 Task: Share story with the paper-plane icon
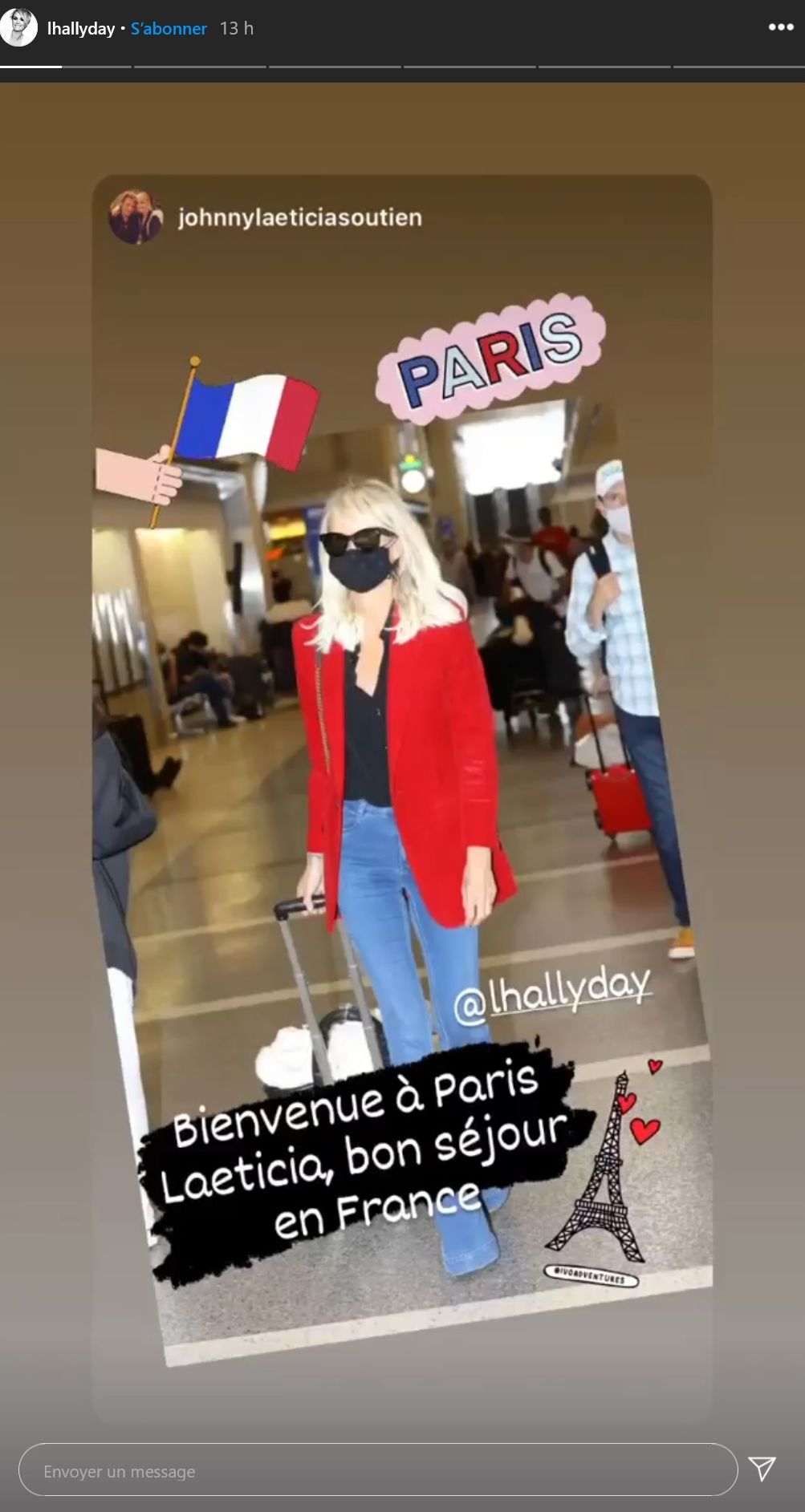(762, 1469)
